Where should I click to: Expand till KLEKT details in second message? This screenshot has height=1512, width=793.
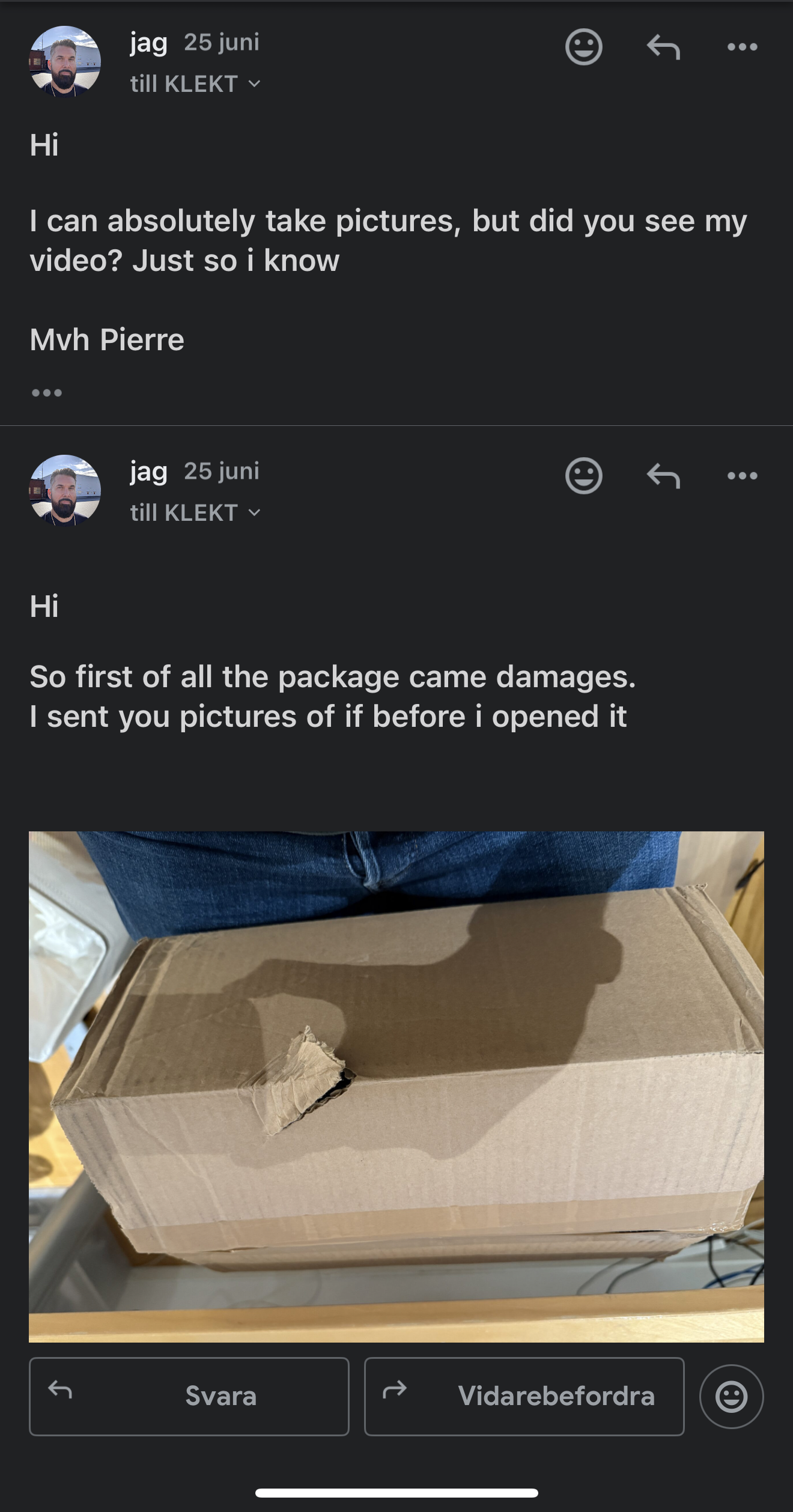pyautogui.click(x=196, y=513)
